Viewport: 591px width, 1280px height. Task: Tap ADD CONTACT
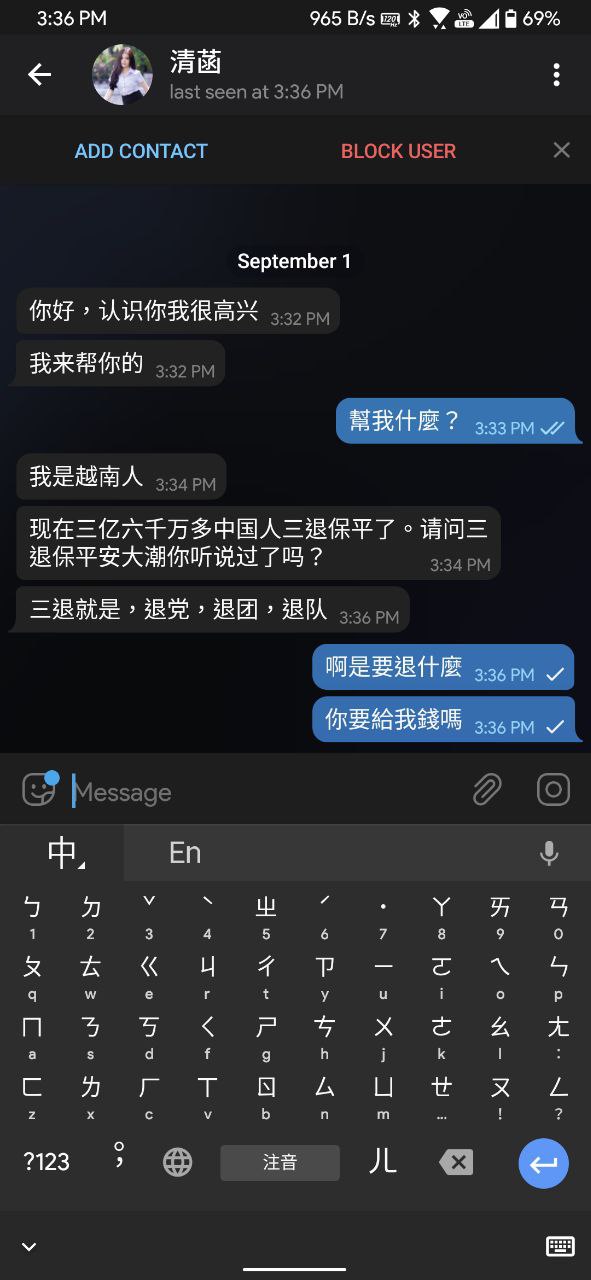(141, 151)
